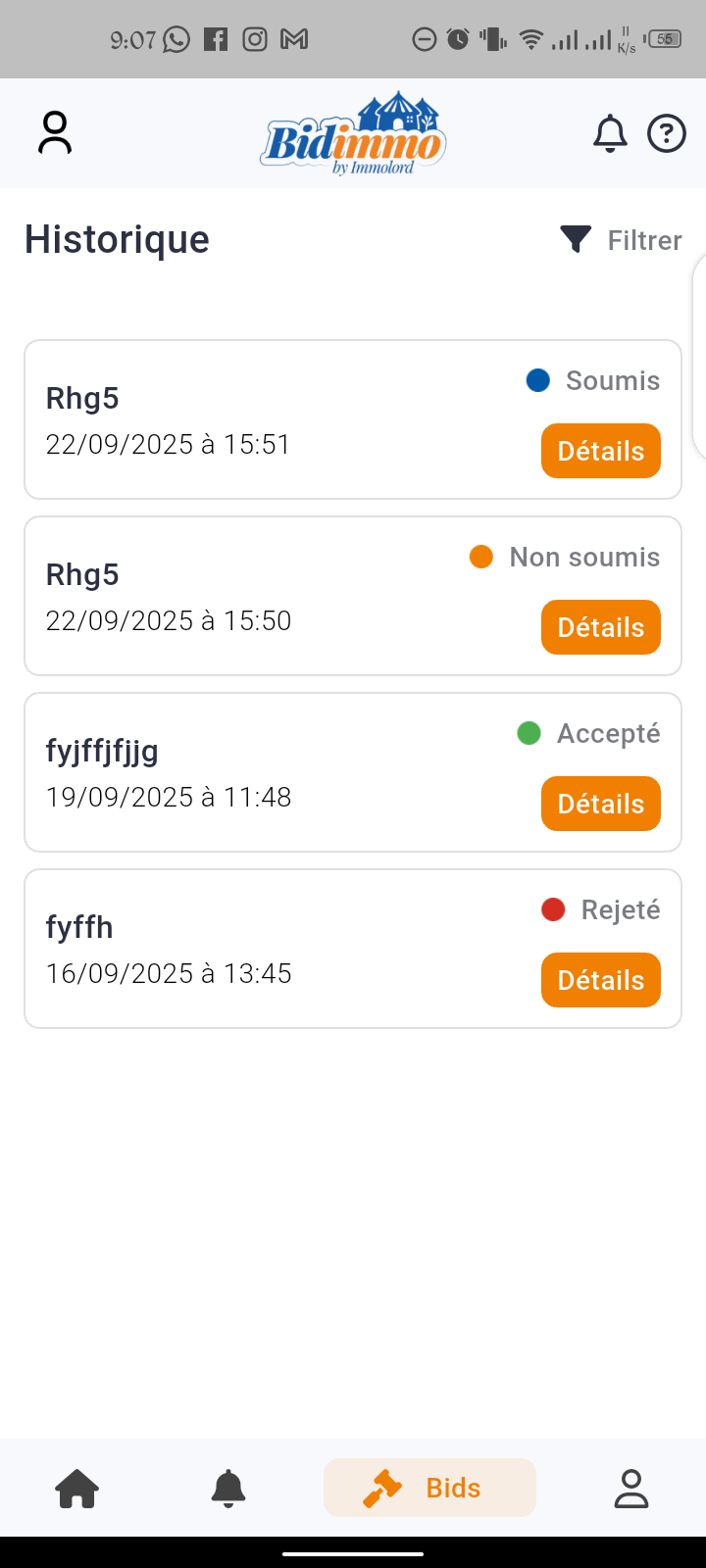
Task: Tap the notification bell in the header
Action: [610, 132]
